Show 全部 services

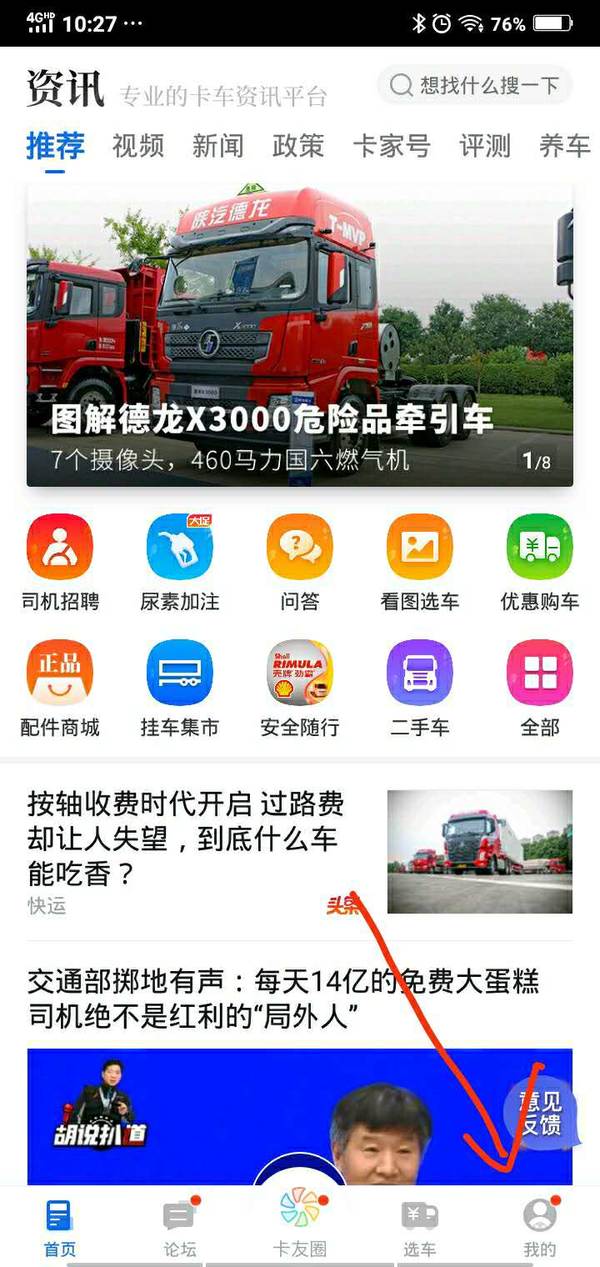coord(540,688)
